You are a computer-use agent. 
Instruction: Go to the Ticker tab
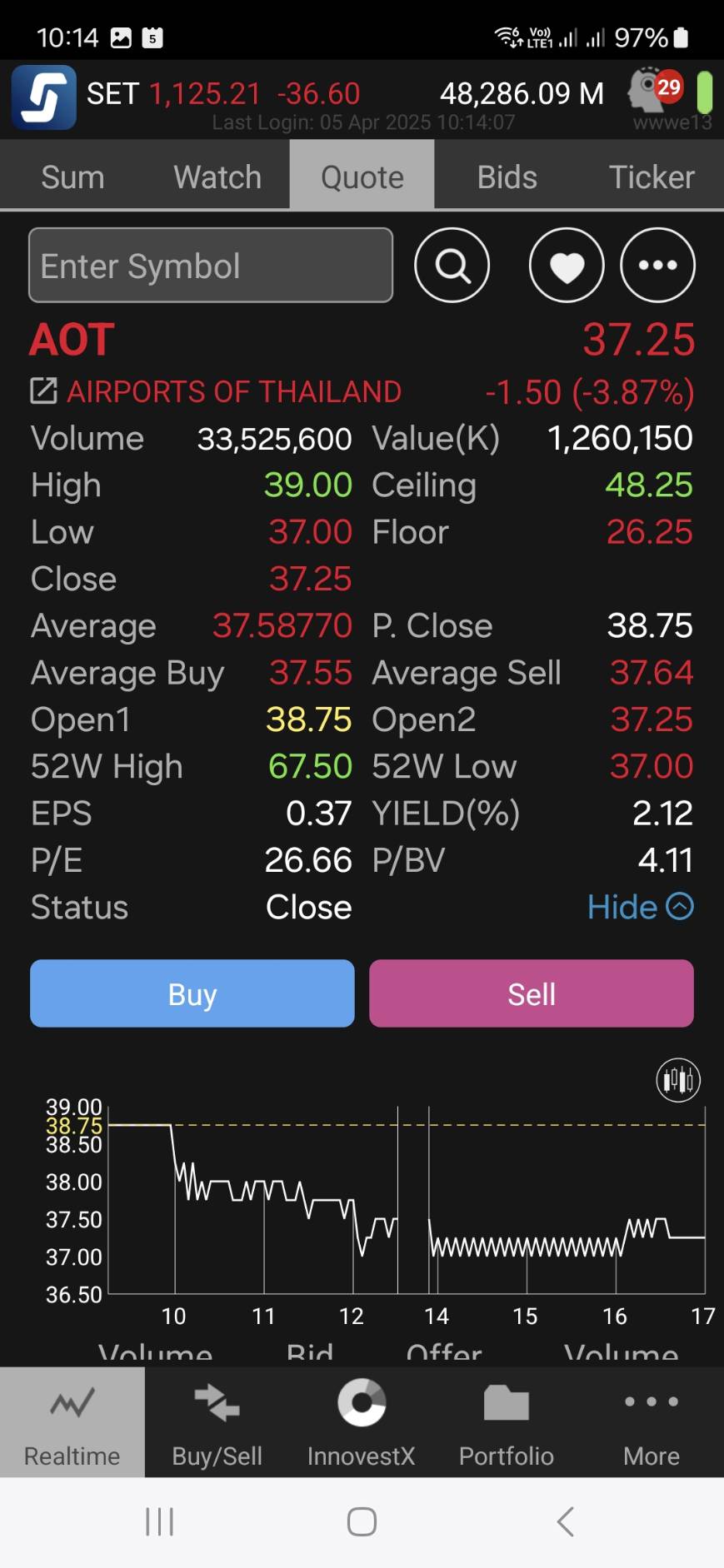pyautogui.click(x=652, y=177)
